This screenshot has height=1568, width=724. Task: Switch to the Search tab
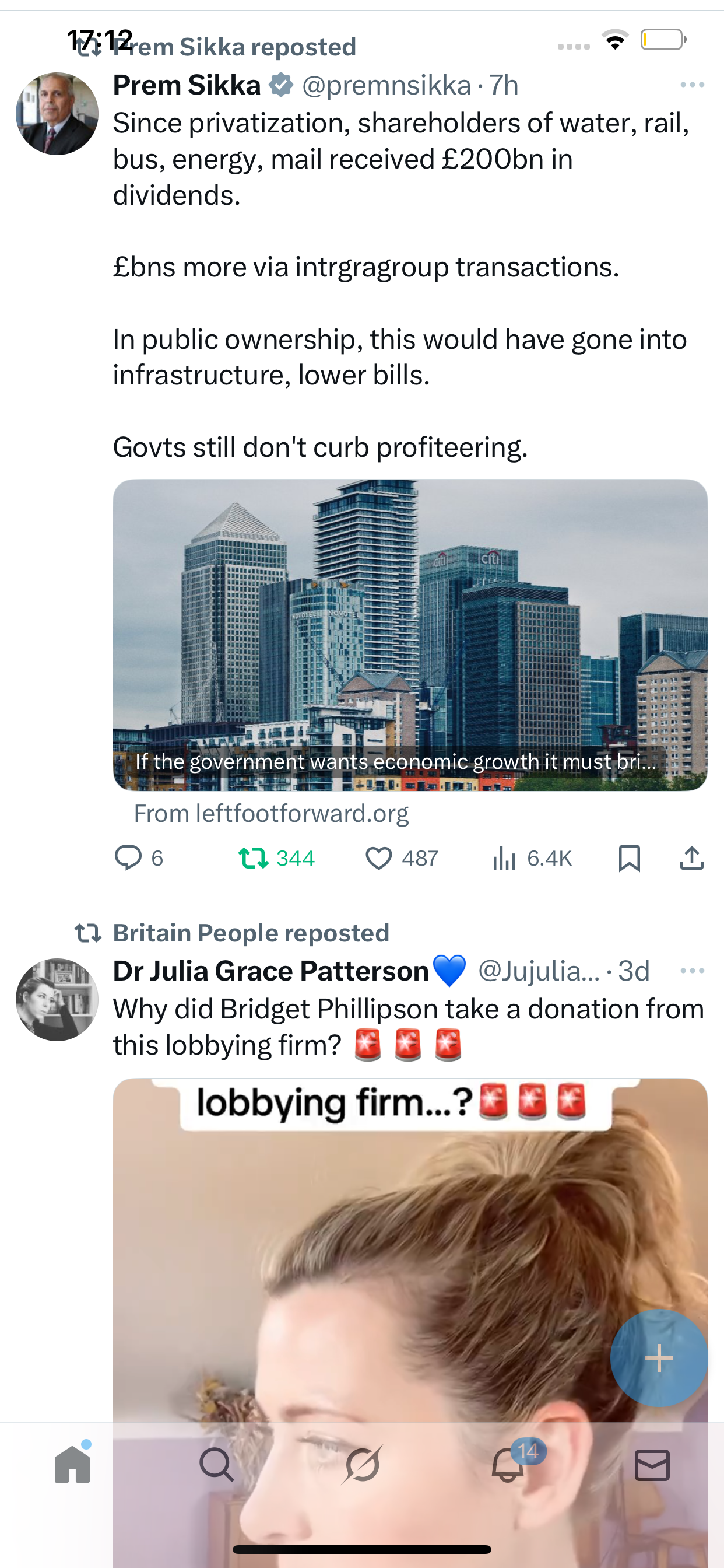point(217,1465)
